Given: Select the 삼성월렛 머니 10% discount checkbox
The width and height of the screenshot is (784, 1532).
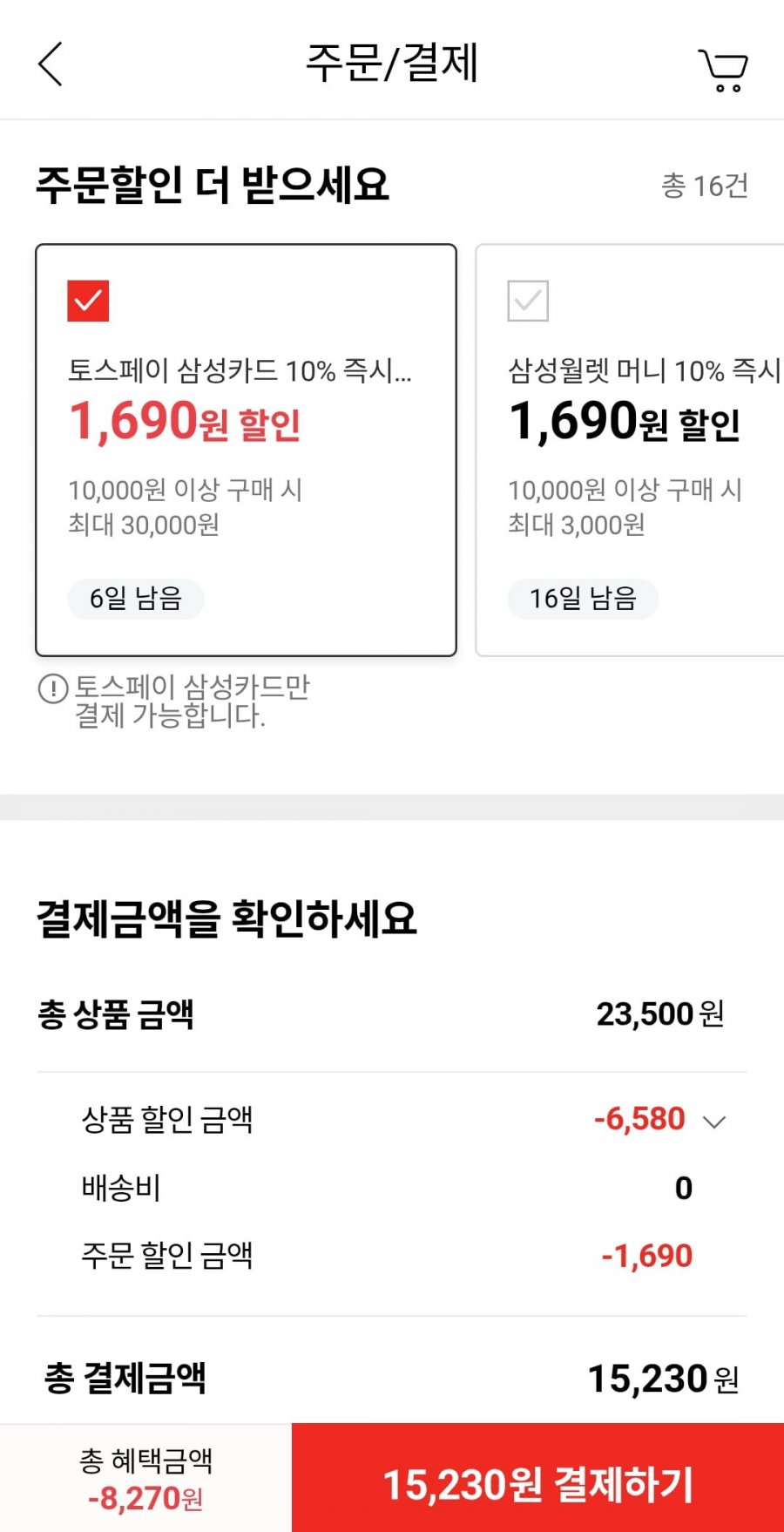Looking at the screenshot, I should click(528, 302).
